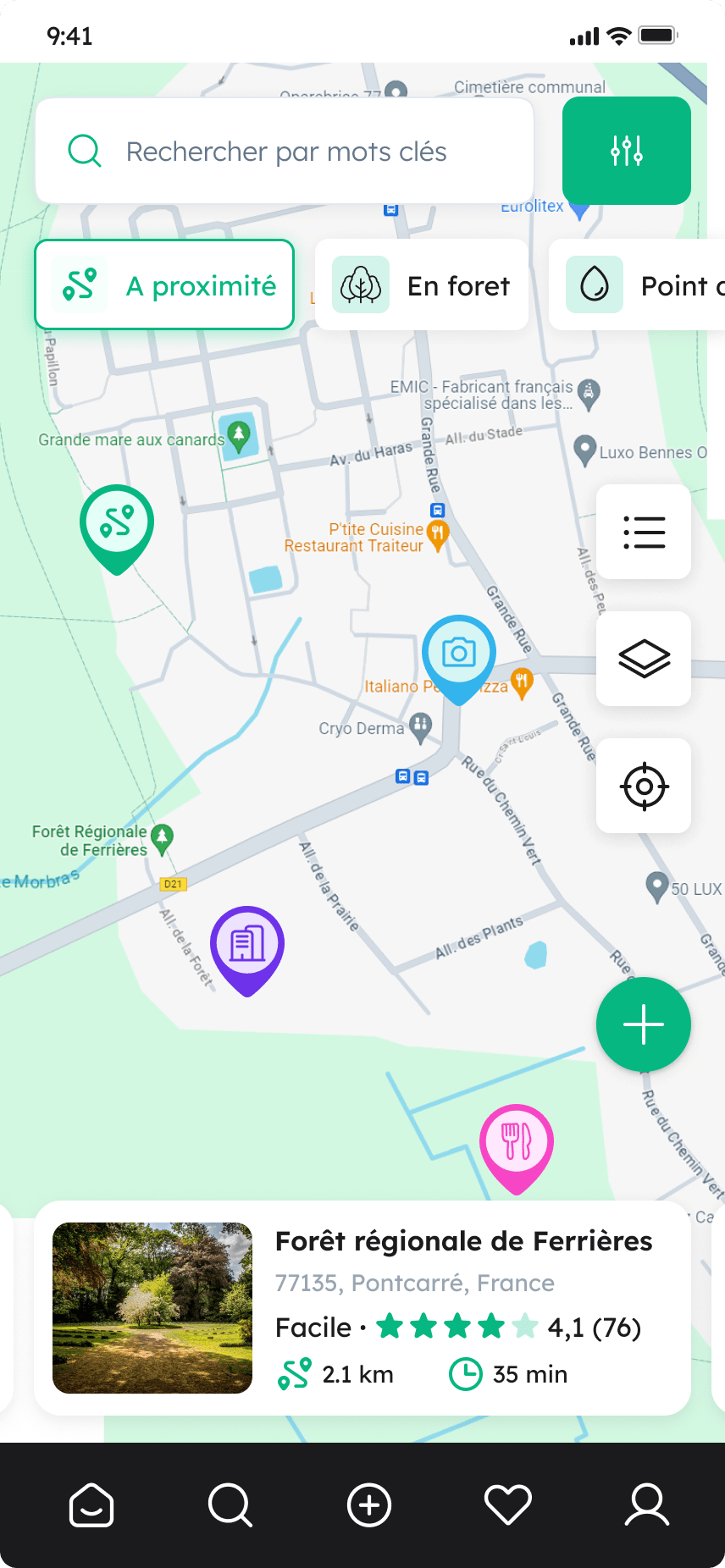Center map on my location
The image size is (725, 1568).
click(x=644, y=786)
